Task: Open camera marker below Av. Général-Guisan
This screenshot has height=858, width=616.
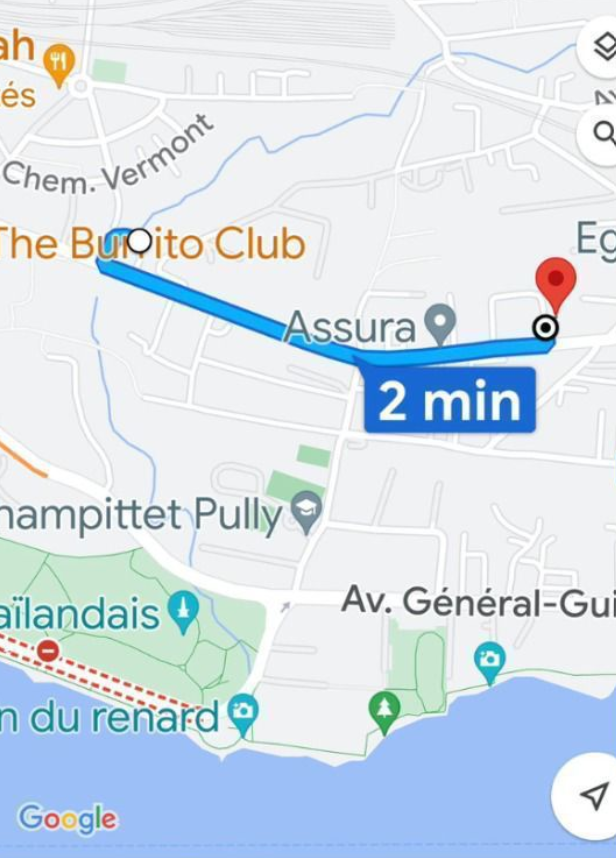Action: (489, 660)
